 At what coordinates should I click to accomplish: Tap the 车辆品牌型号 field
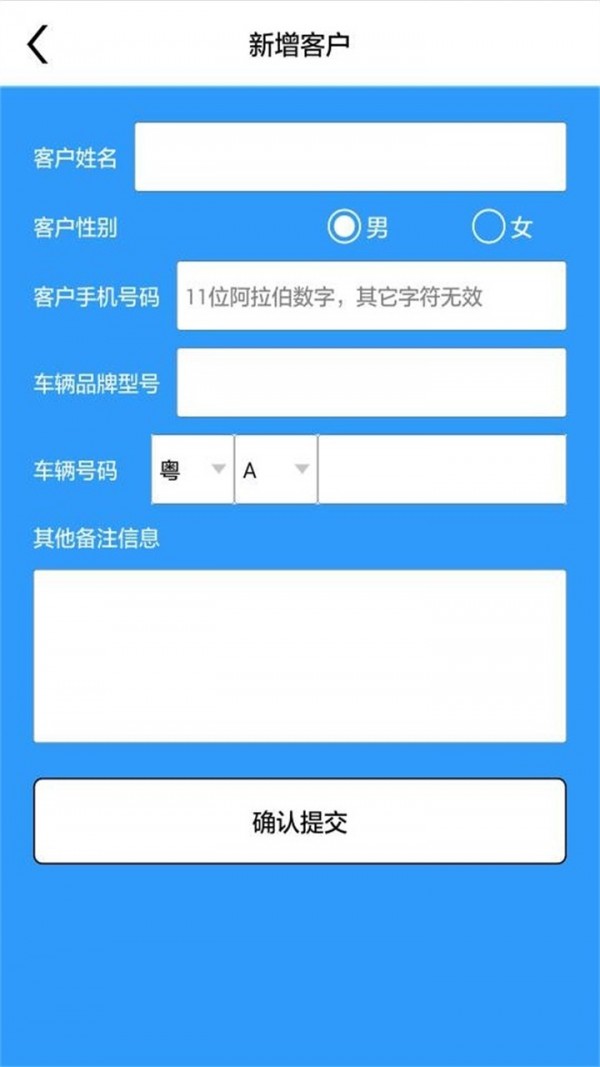371,382
